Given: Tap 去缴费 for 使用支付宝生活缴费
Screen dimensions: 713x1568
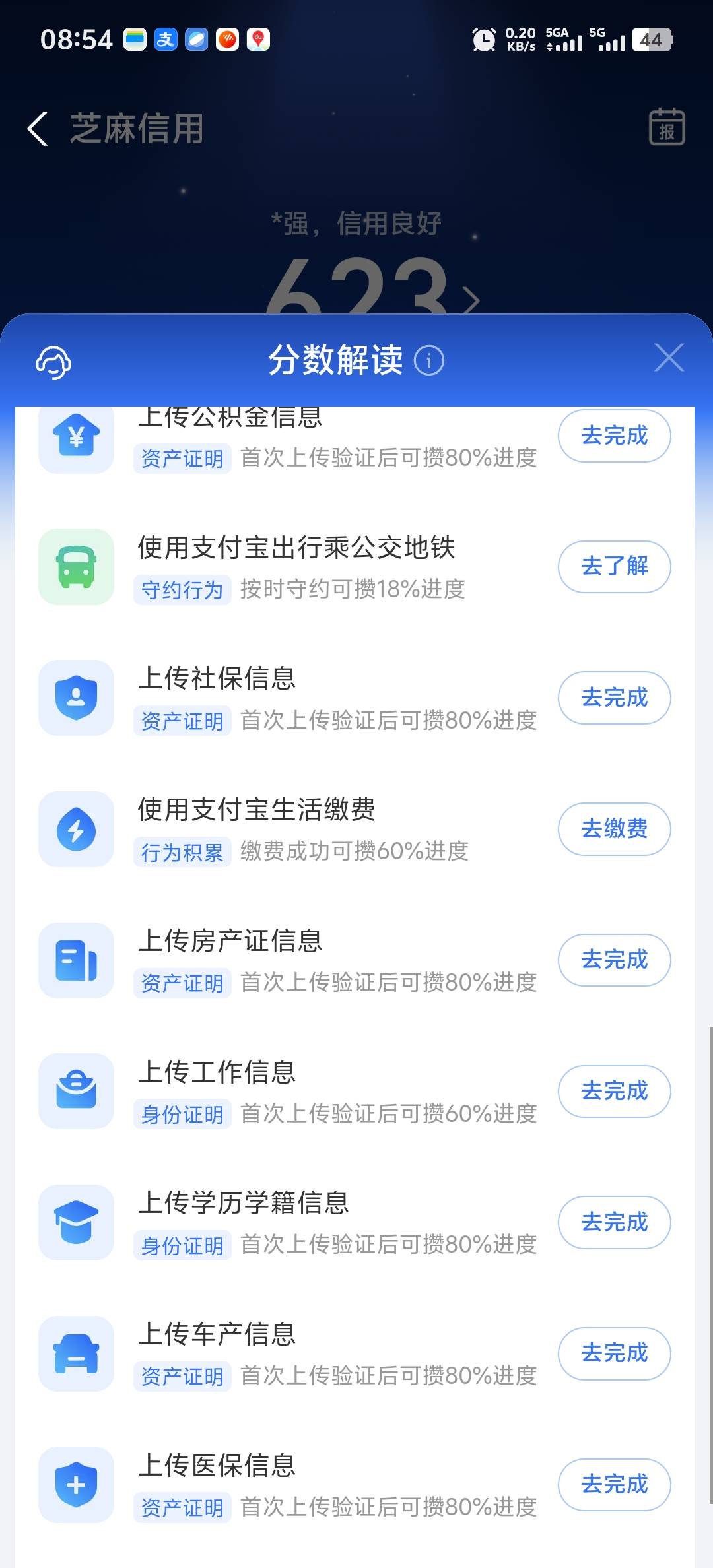Looking at the screenshot, I should coord(615,829).
